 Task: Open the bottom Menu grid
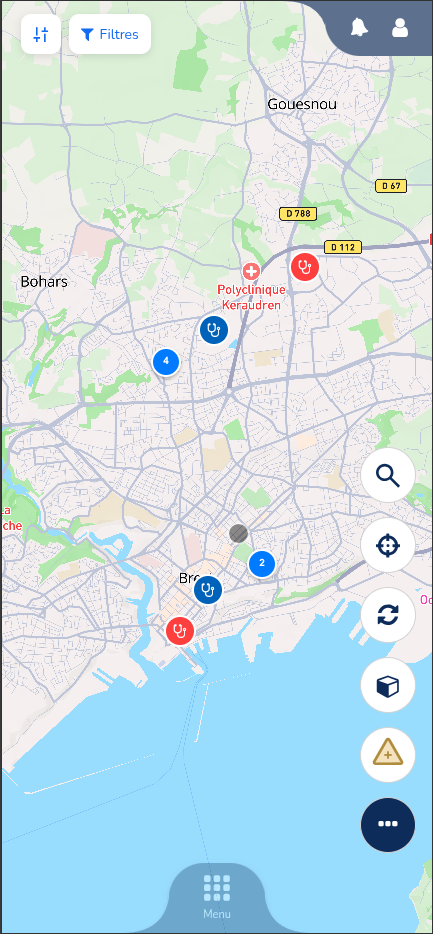point(217,896)
